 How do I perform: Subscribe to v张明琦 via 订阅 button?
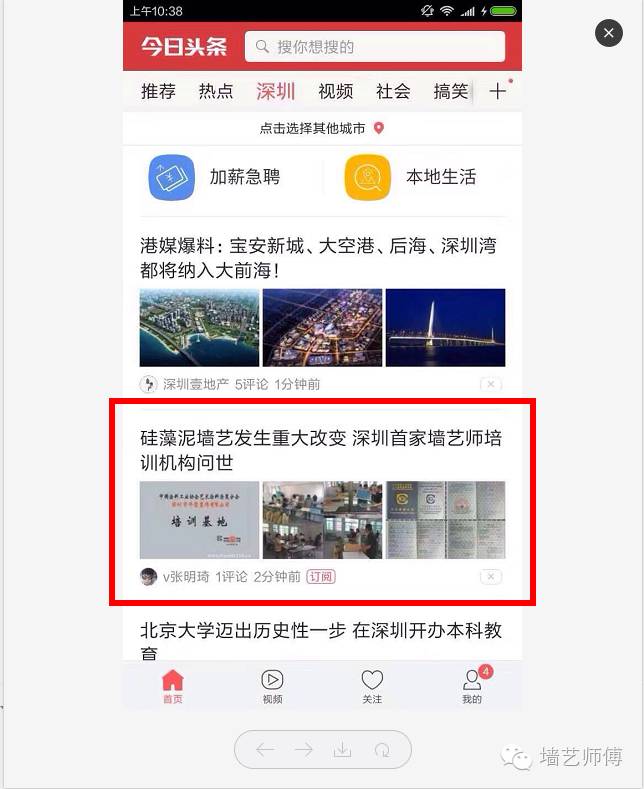(321, 576)
